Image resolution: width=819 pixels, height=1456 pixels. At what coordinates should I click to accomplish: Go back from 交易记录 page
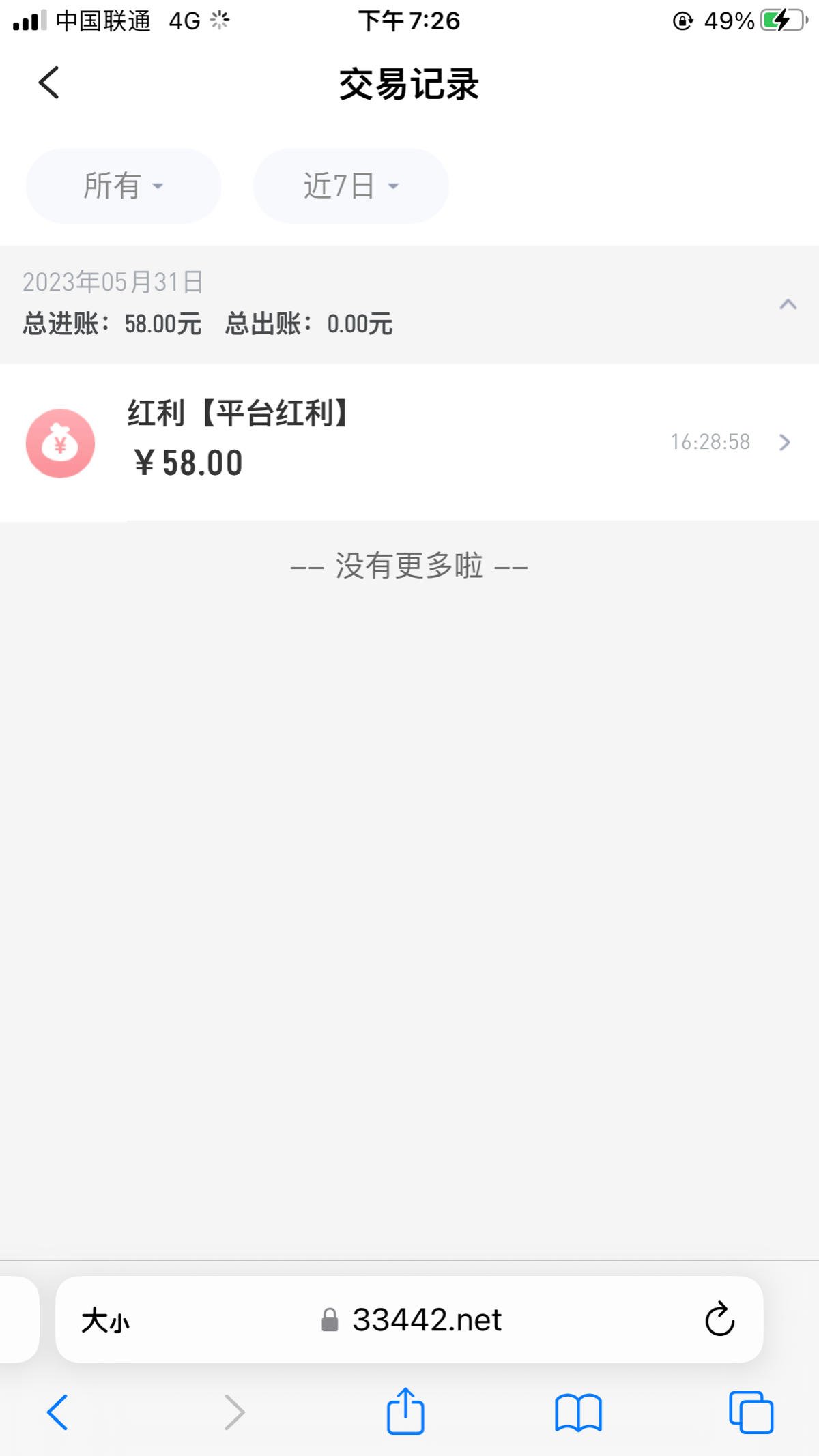coord(48,82)
